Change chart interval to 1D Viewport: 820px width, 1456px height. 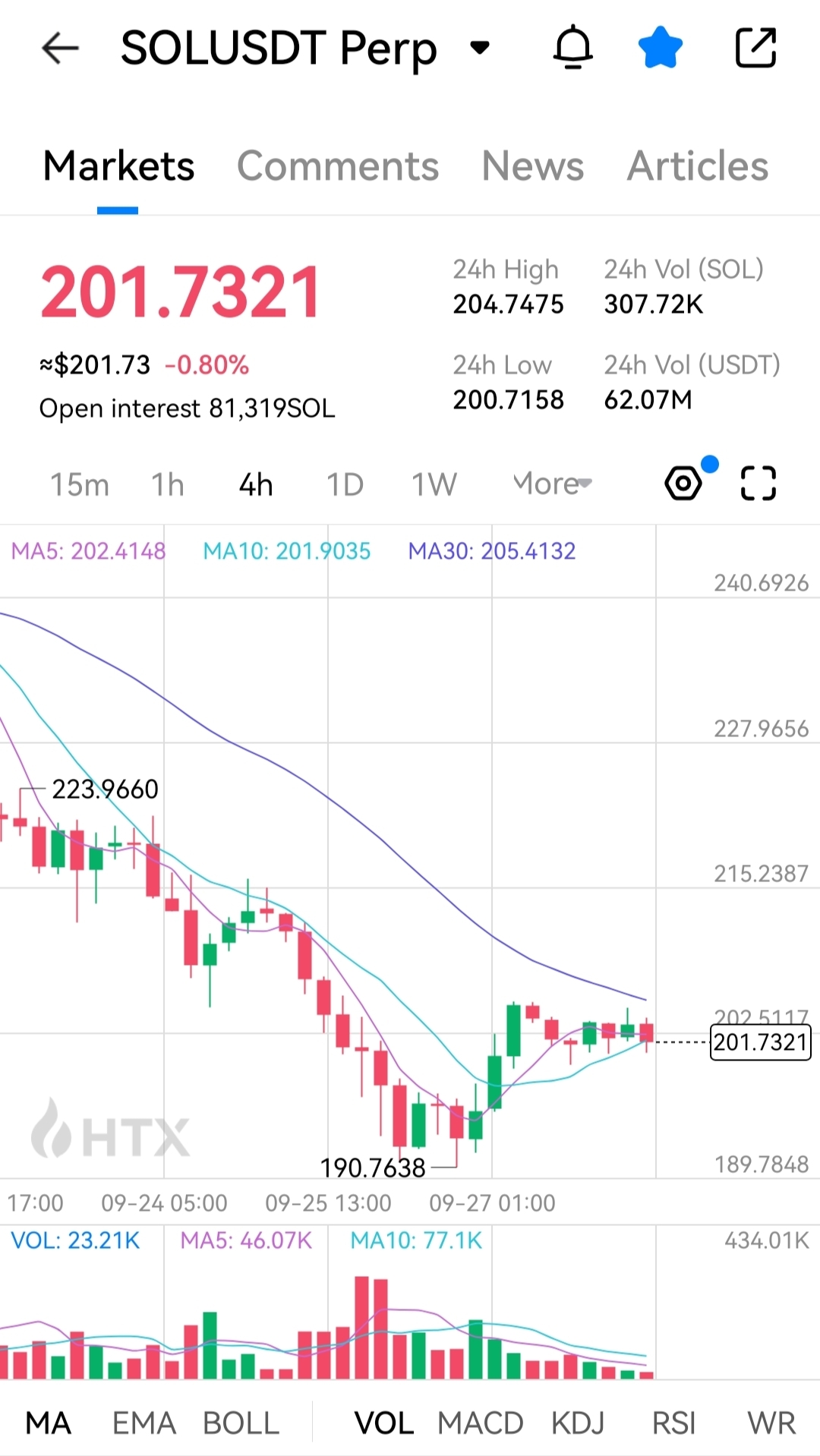click(x=345, y=484)
